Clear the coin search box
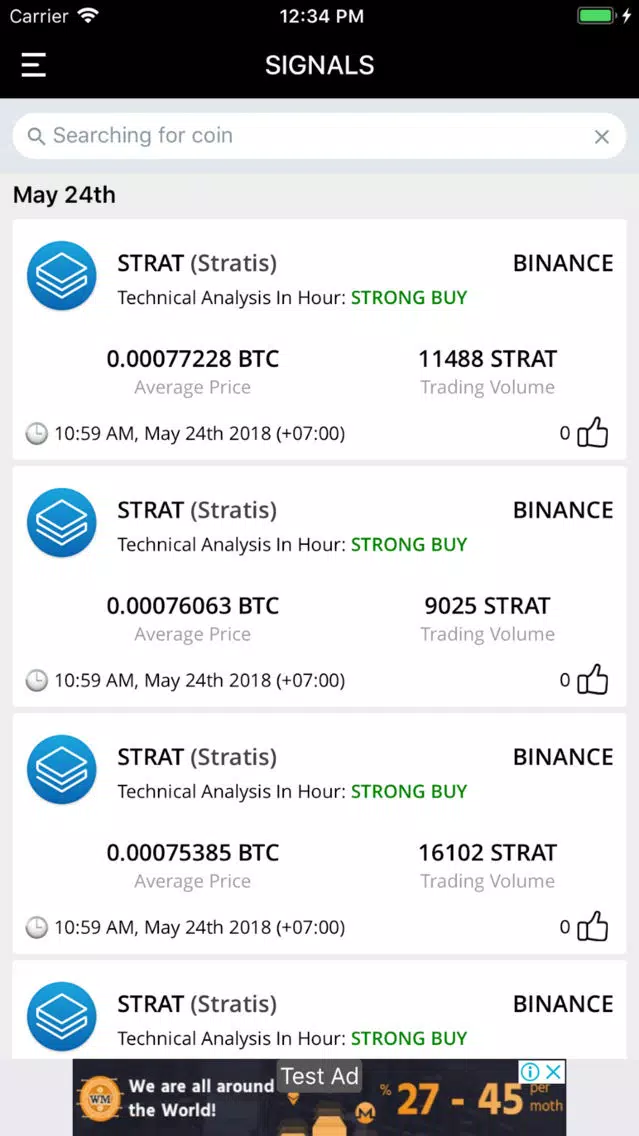Screen dimensions: 639x1136 (x=601, y=137)
